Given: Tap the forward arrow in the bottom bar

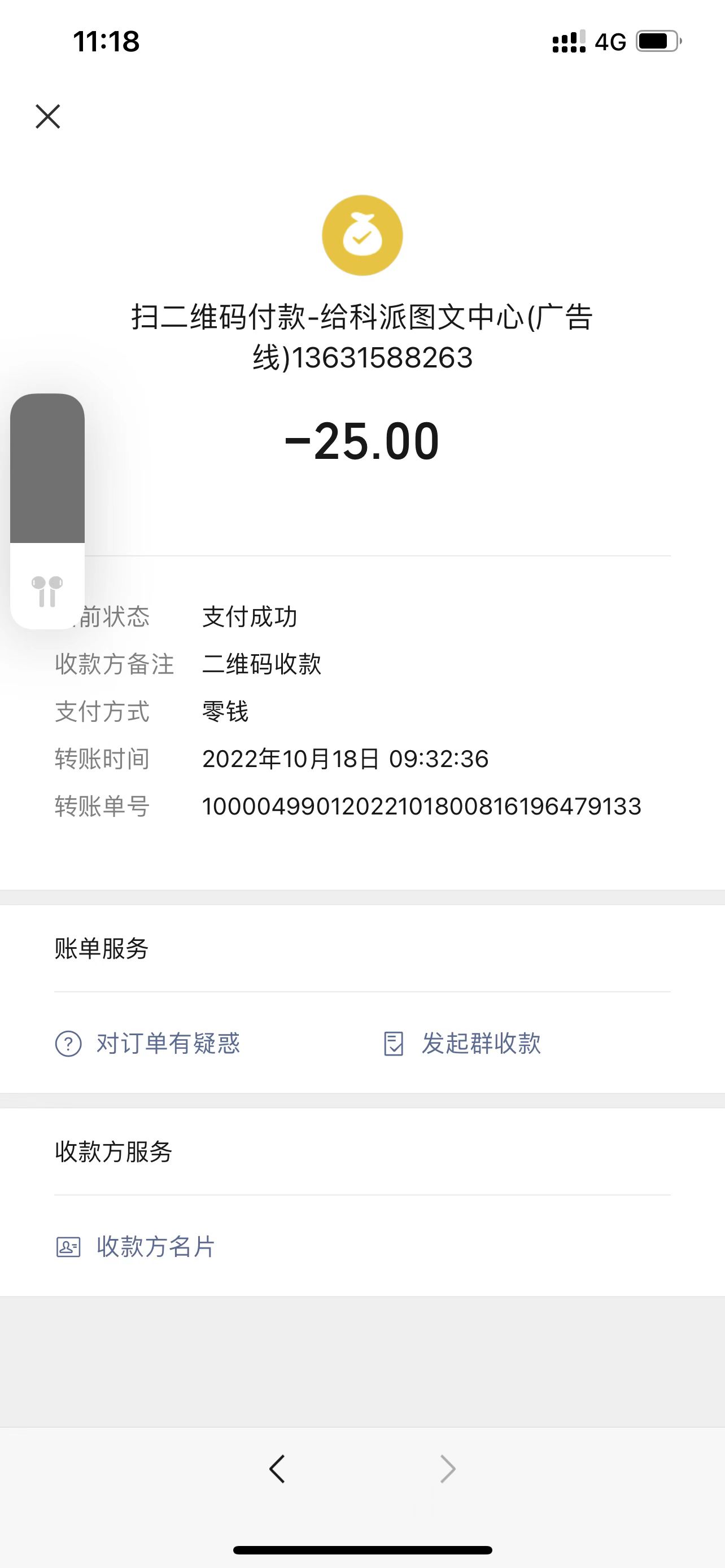Looking at the screenshot, I should (448, 1469).
